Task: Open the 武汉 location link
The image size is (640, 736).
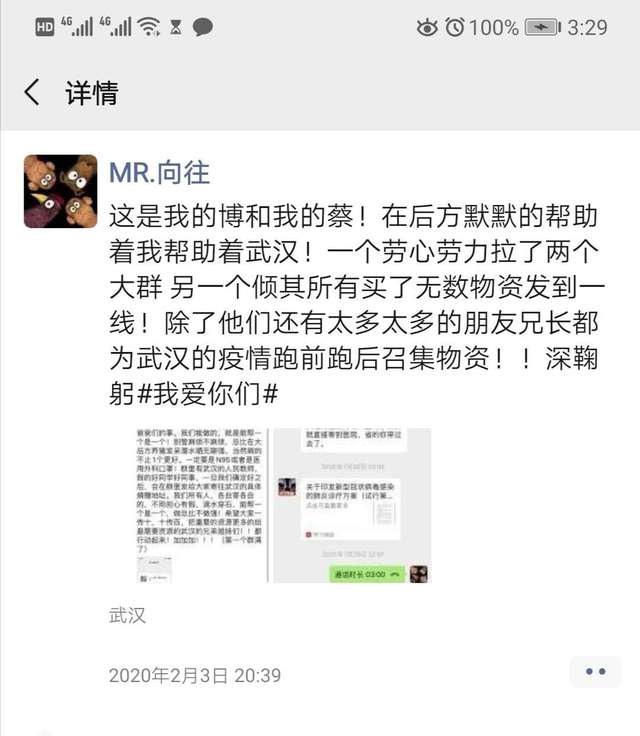Action: pos(127,615)
